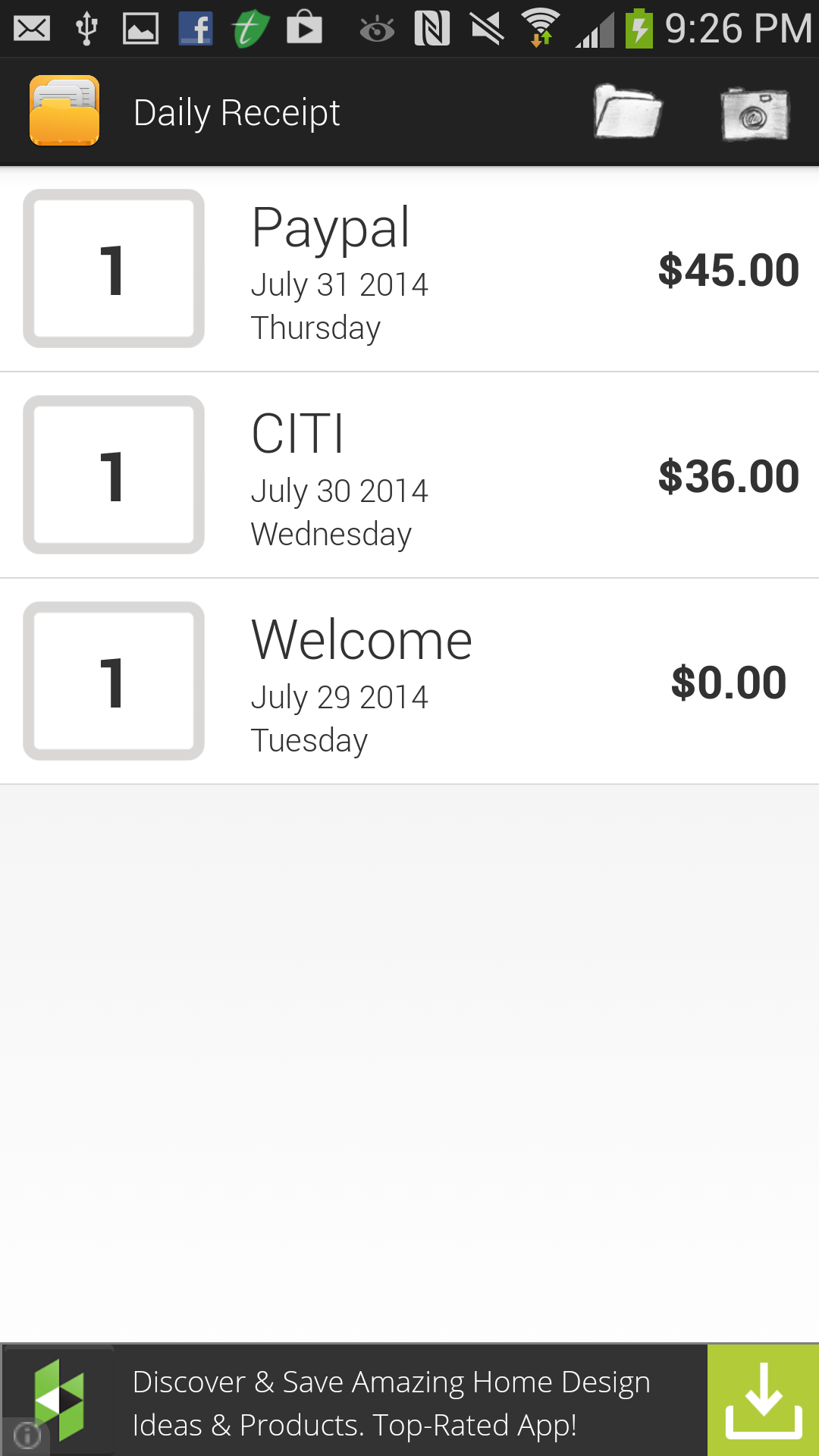Viewport: 819px width, 1456px height.
Task: Select the counter box for the CITI entry
Action: (x=114, y=474)
